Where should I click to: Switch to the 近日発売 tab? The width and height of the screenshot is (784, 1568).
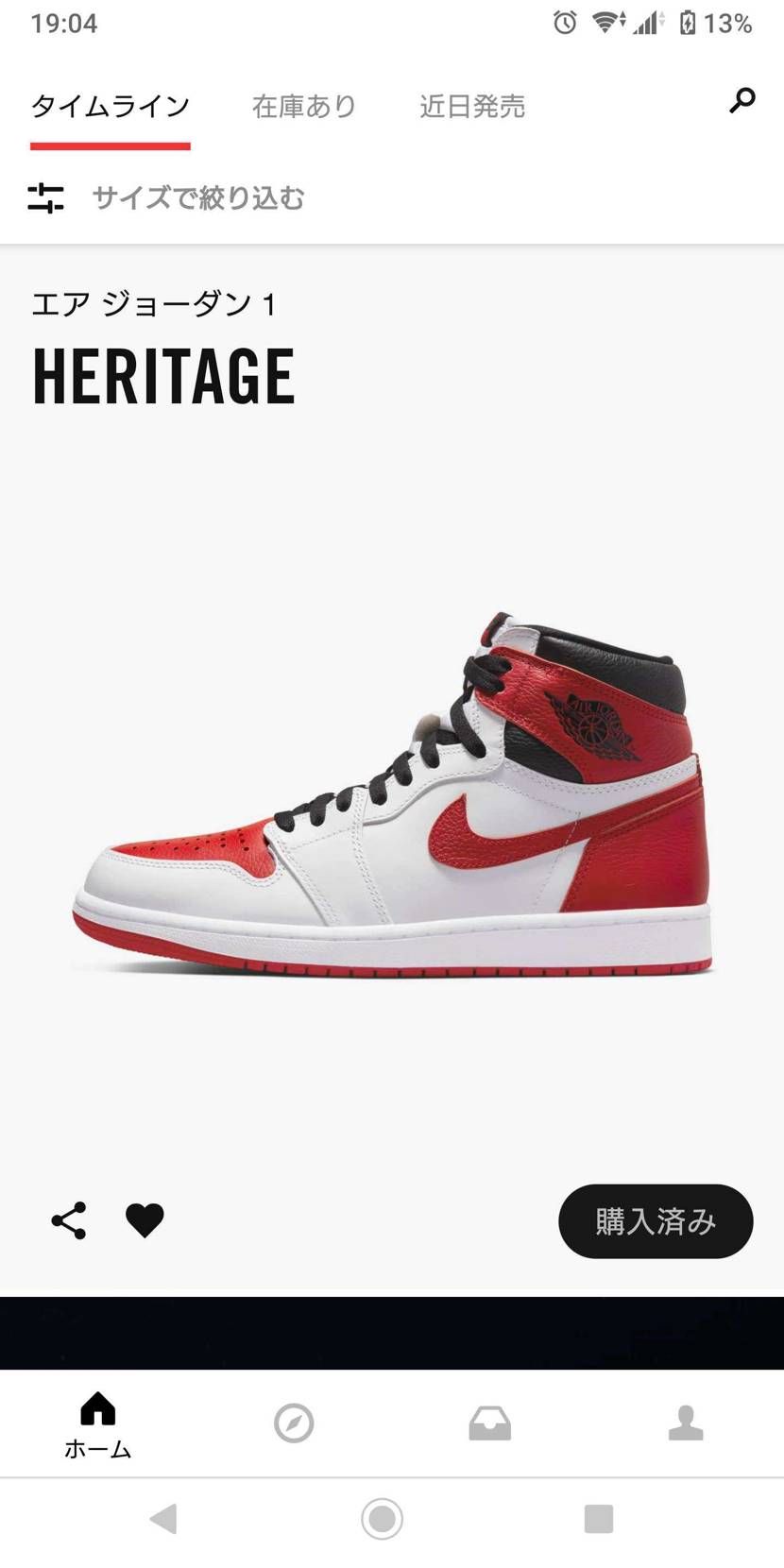[472, 107]
